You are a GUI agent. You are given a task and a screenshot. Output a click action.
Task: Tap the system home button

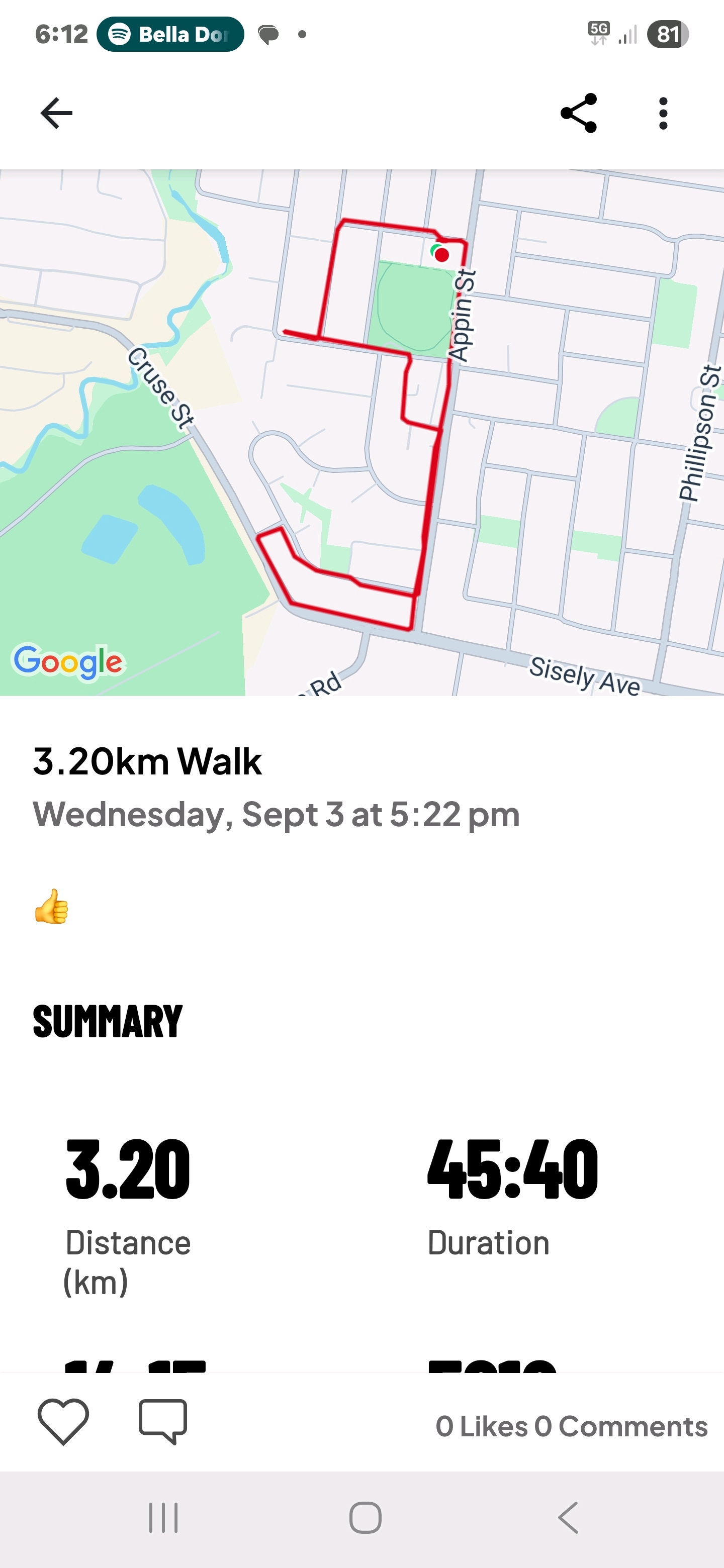366,1517
